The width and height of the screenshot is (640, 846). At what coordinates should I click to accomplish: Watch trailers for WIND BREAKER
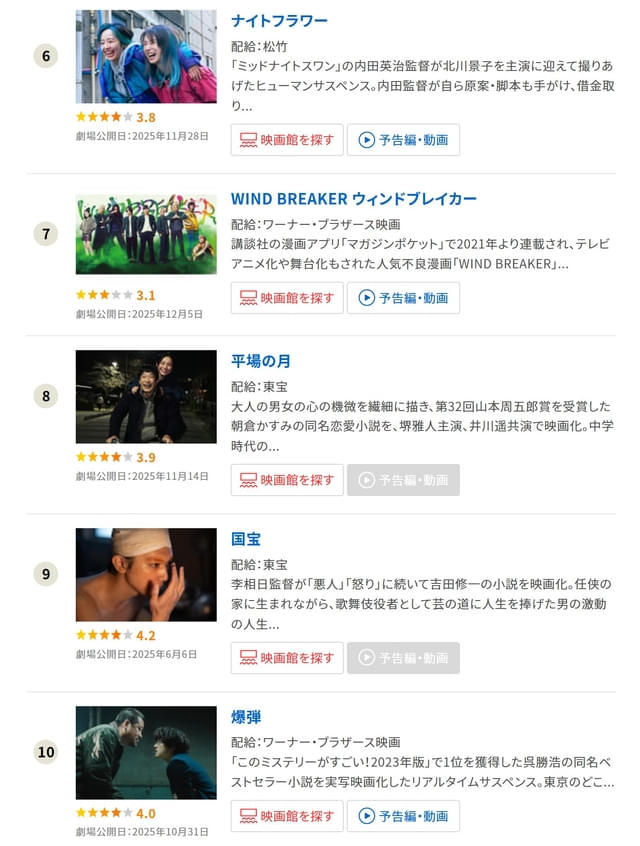click(x=403, y=298)
